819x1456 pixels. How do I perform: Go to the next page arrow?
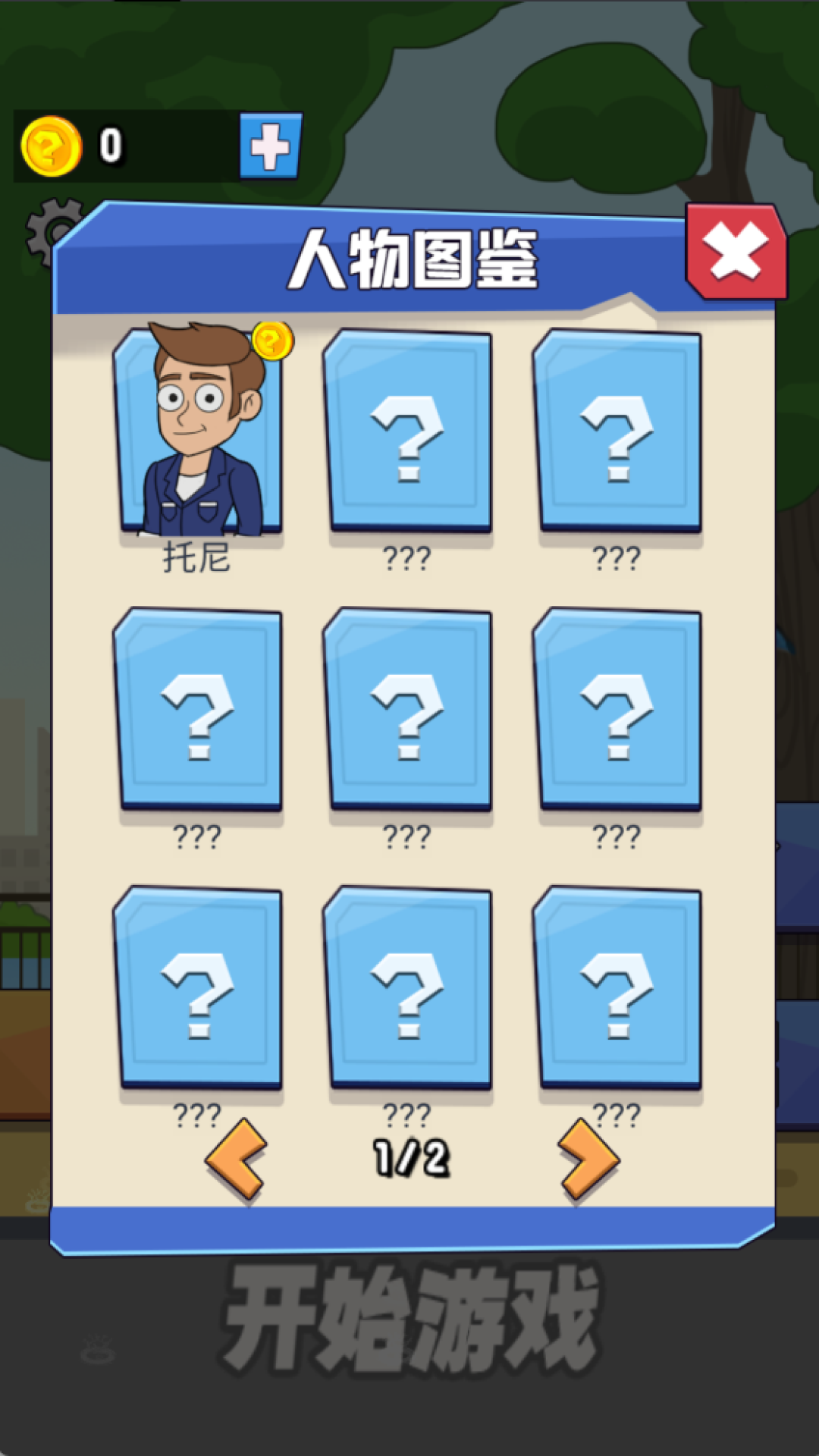[x=588, y=1158]
